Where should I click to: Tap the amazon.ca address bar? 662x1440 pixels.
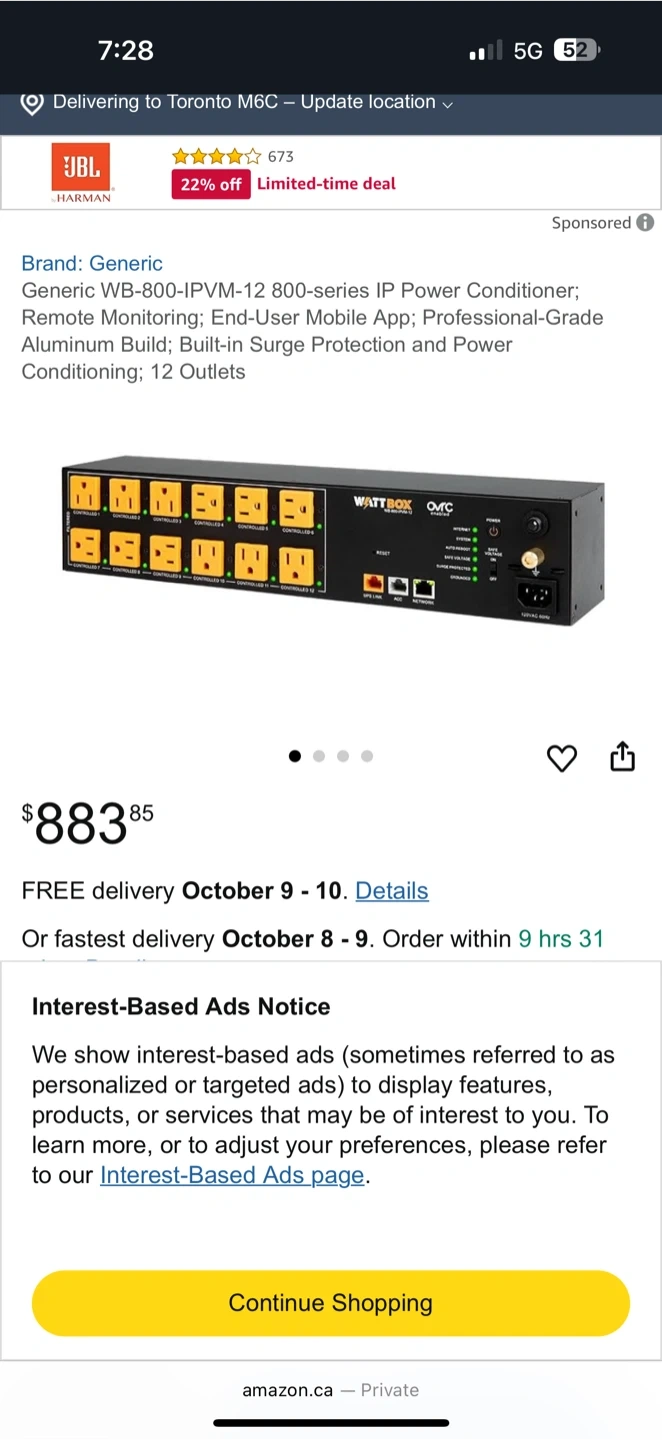coord(331,1390)
